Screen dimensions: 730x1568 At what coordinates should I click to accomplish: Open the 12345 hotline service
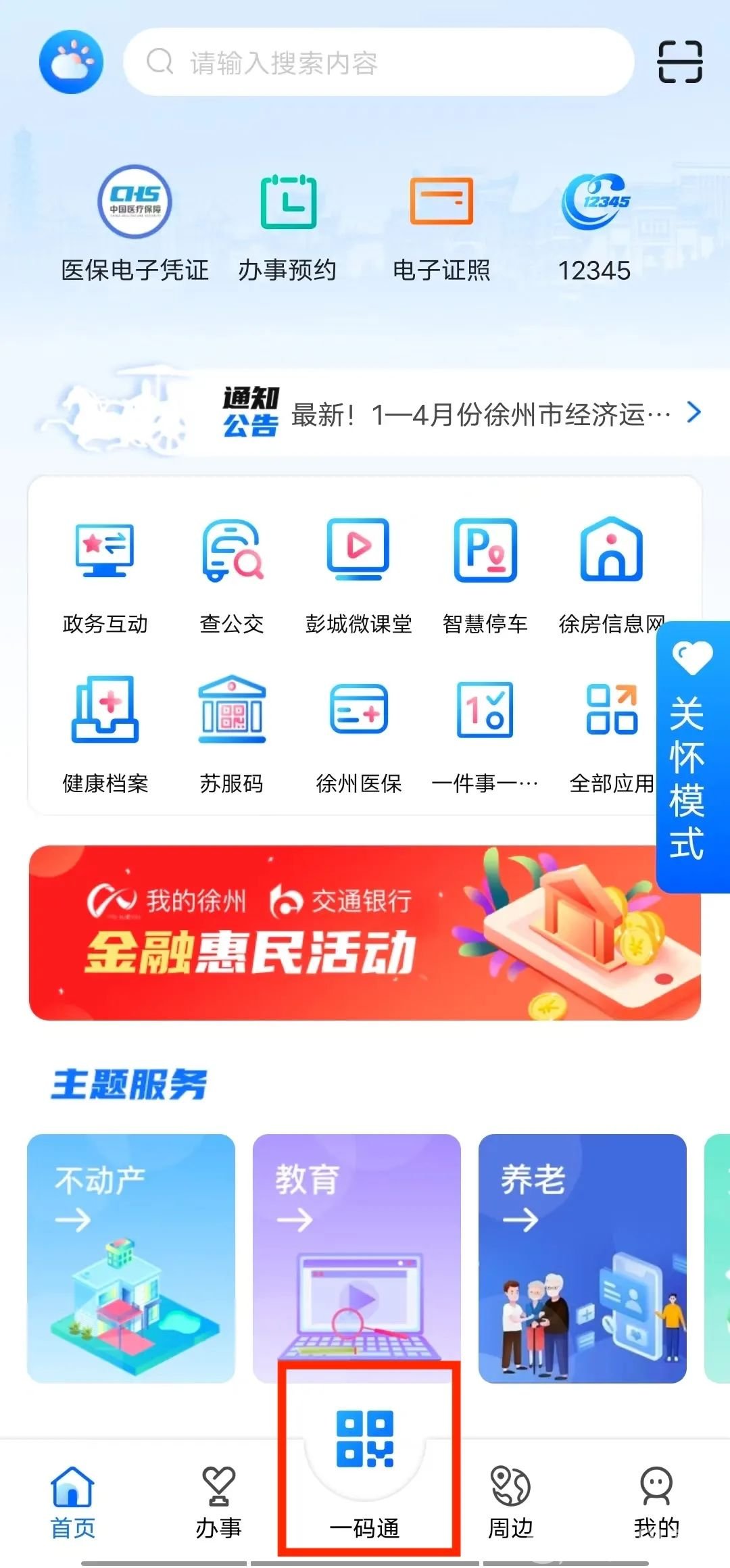[x=595, y=223]
